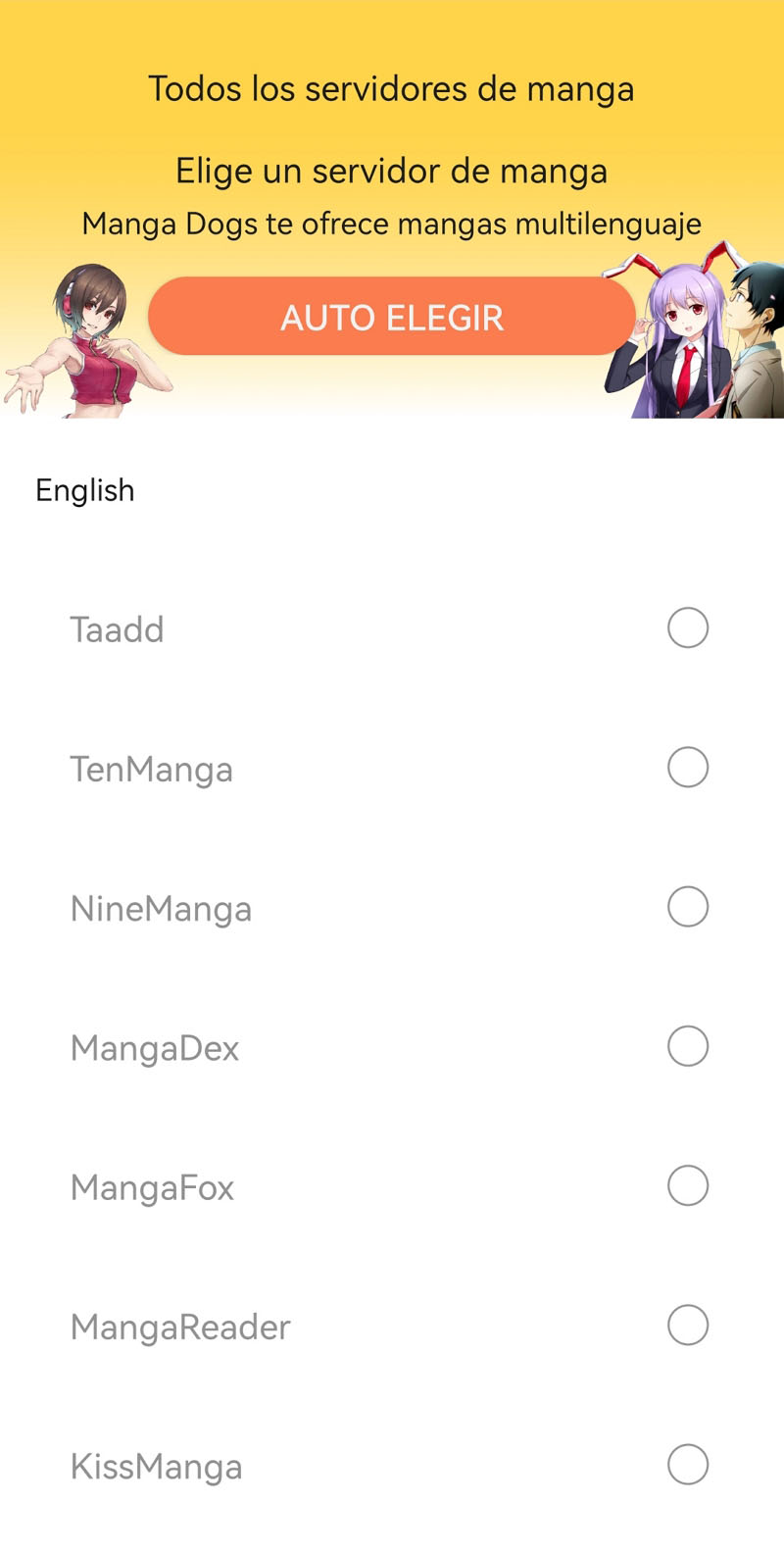The image size is (784, 1553).
Task: Select the MangaFox radio button
Action: click(687, 1185)
